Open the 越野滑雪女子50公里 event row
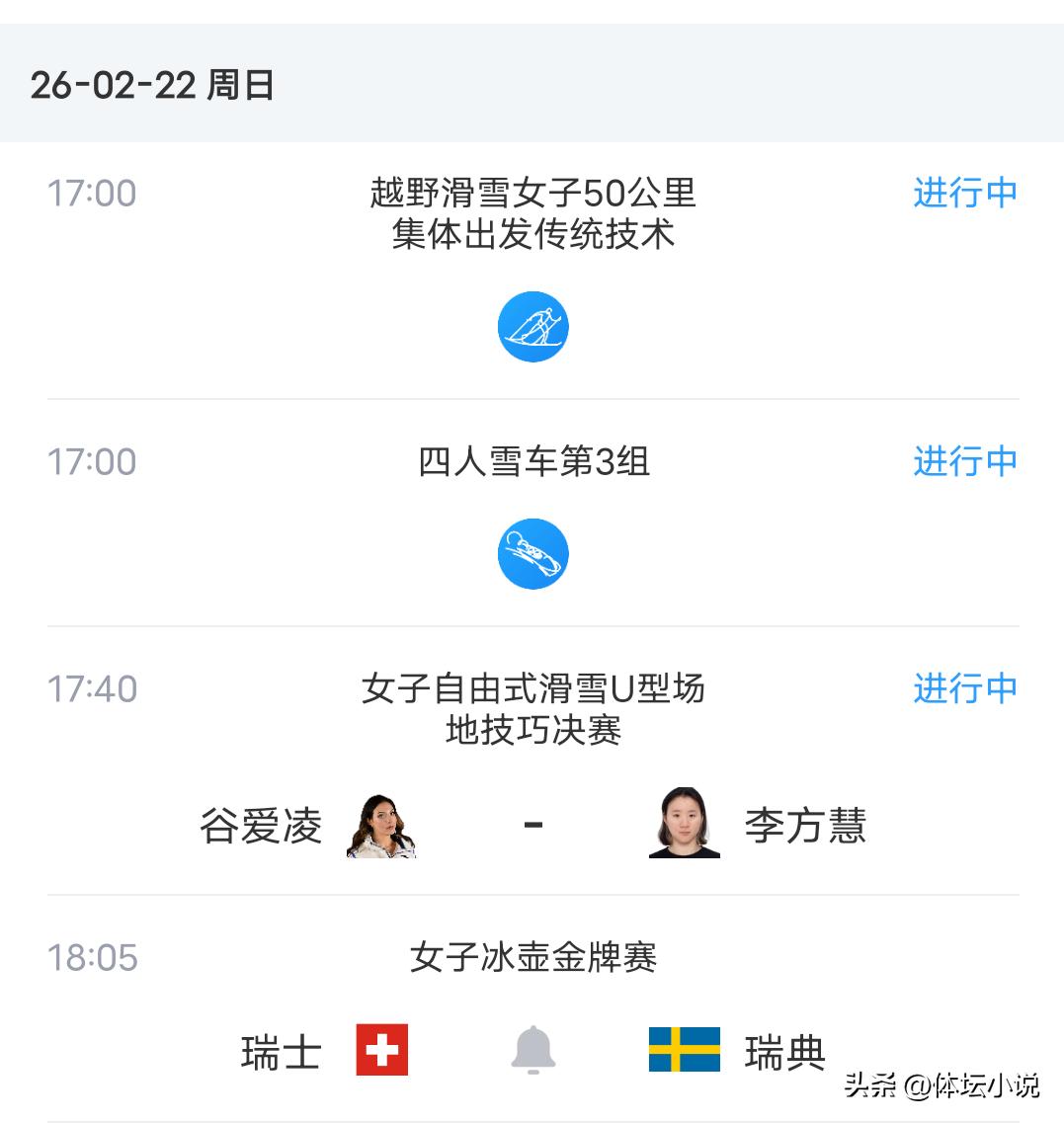This screenshot has height=1123, width=1064. pos(532,213)
